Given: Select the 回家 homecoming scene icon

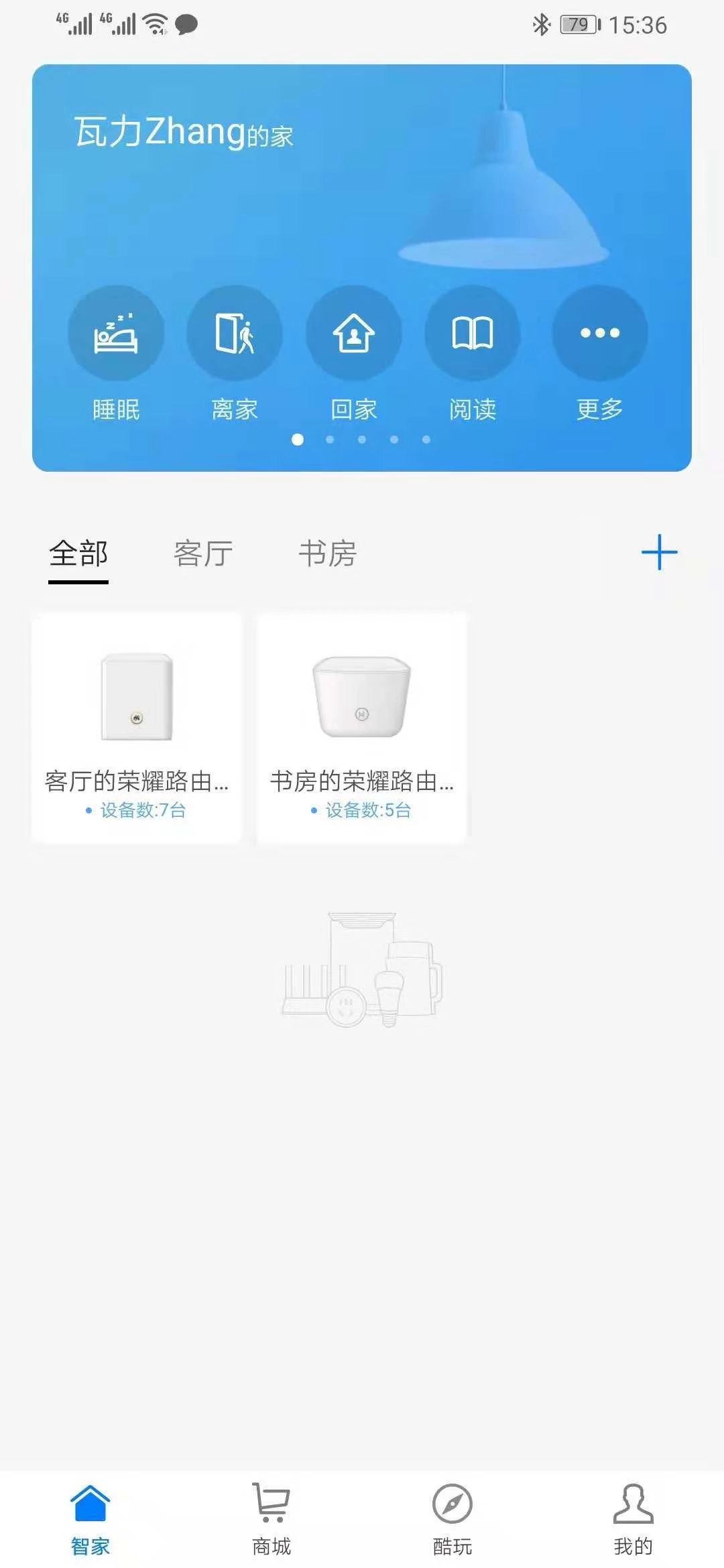Looking at the screenshot, I should [x=355, y=333].
